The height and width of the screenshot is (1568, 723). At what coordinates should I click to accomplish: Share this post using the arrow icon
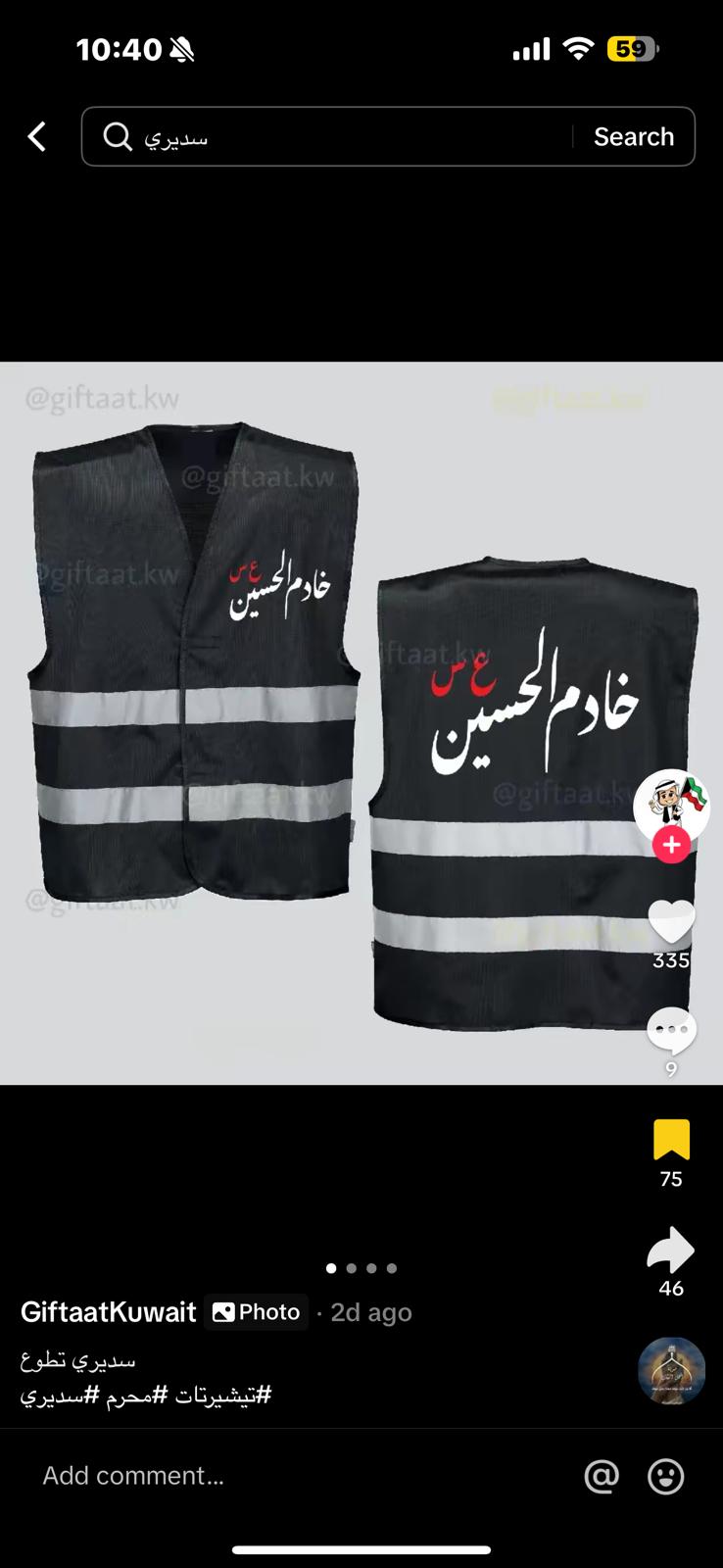click(671, 1249)
